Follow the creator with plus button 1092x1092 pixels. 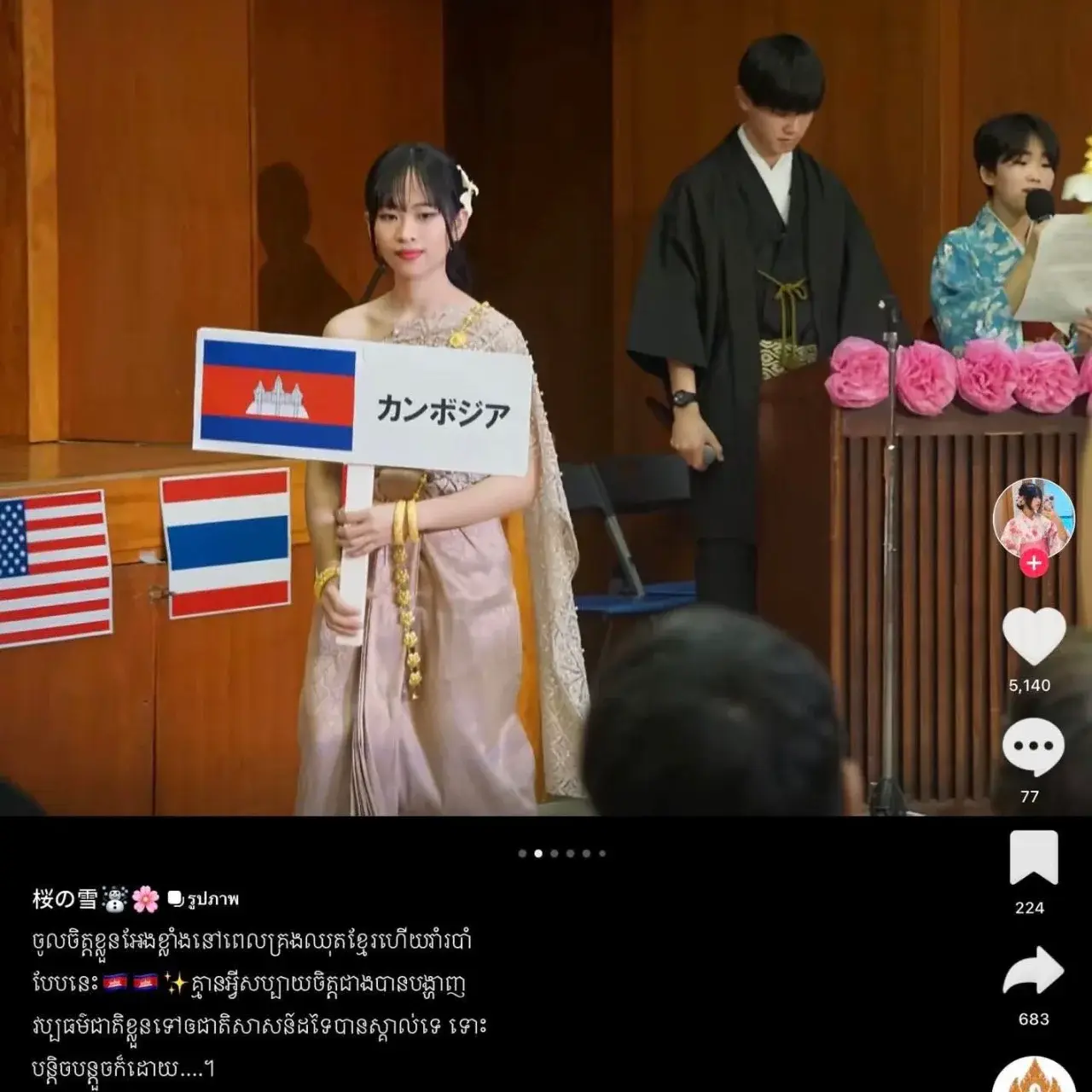pos(1033,564)
